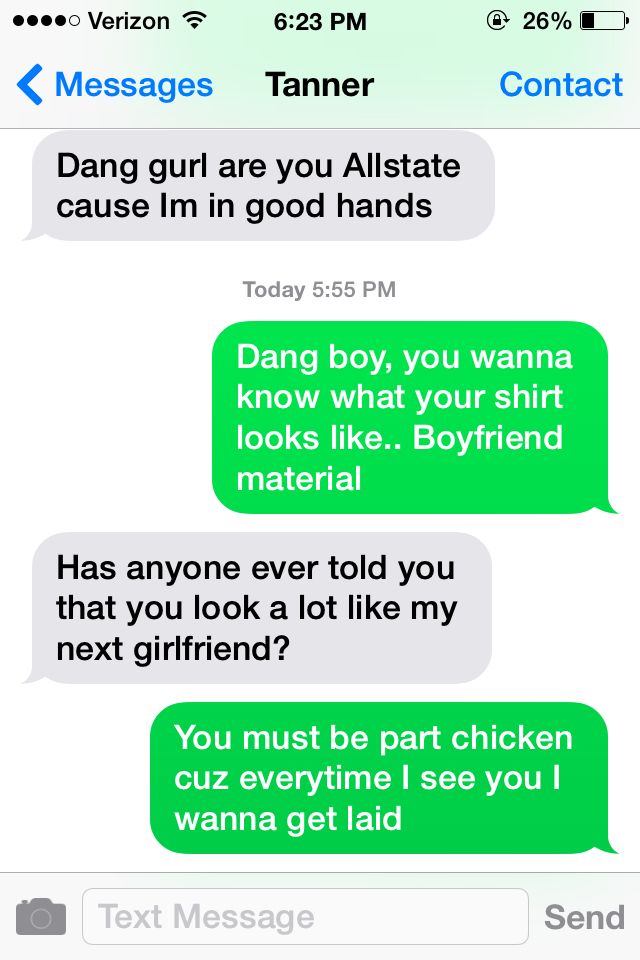The height and width of the screenshot is (960, 640).
Task: Open Tanner's Contact details
Action: [560, 85]
